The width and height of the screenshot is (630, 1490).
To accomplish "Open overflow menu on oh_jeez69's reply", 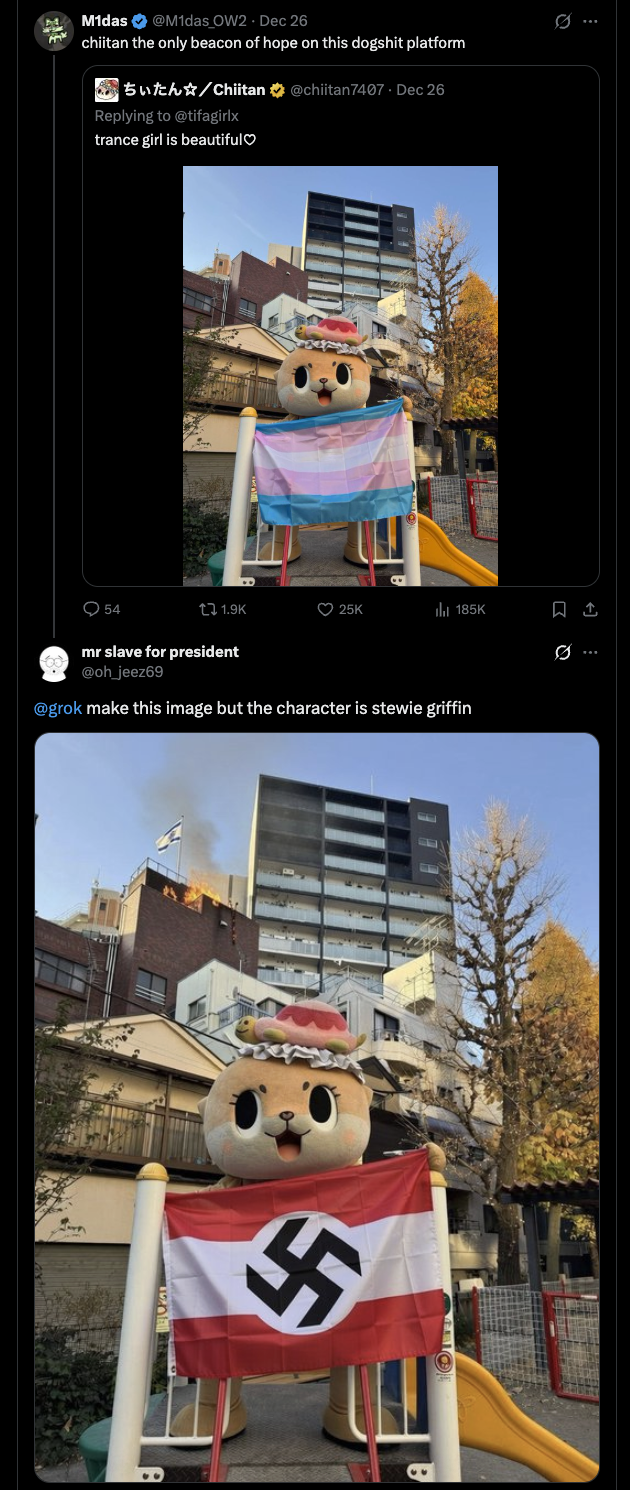I will (x=591, y=652).
